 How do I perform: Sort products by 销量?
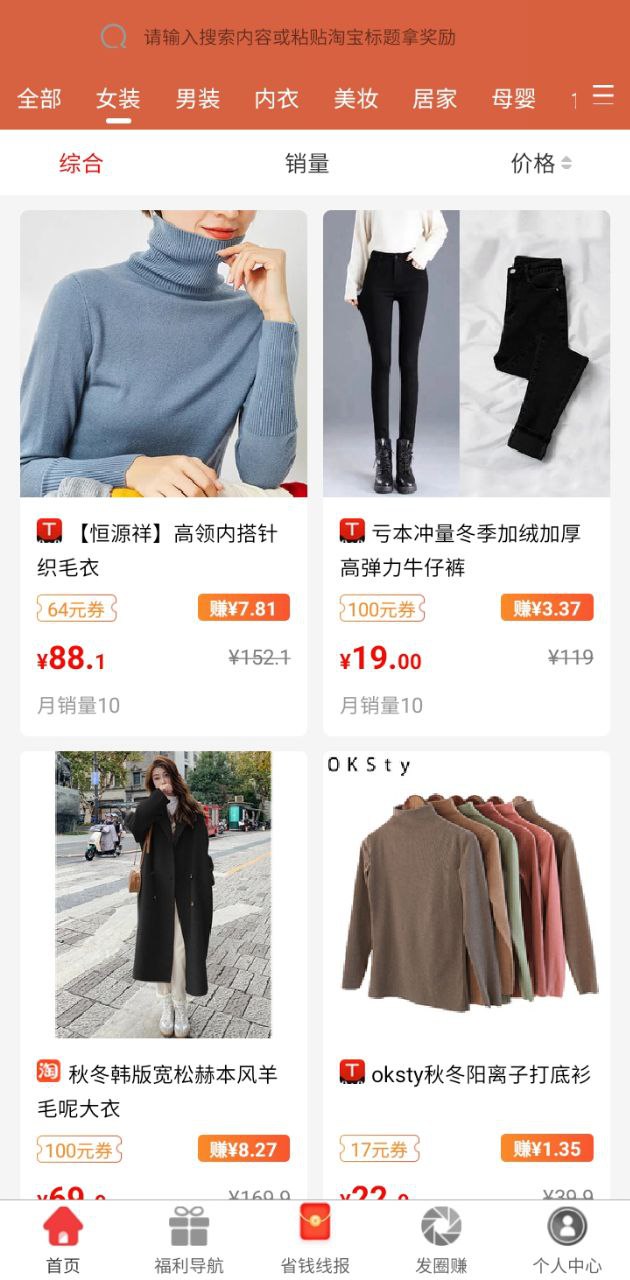coord(307,164)
